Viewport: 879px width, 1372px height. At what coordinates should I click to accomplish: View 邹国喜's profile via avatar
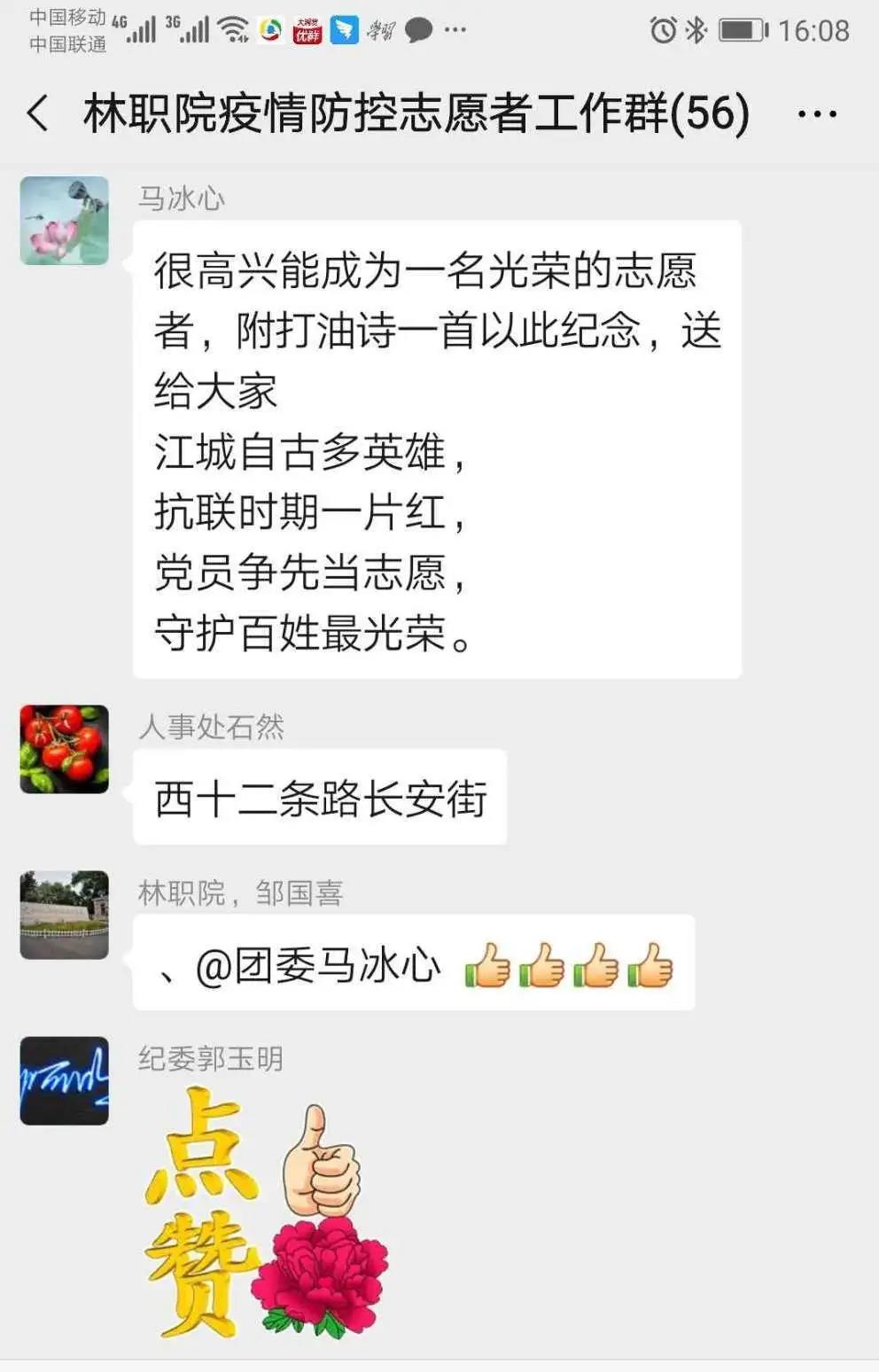[x=65, y=915]
